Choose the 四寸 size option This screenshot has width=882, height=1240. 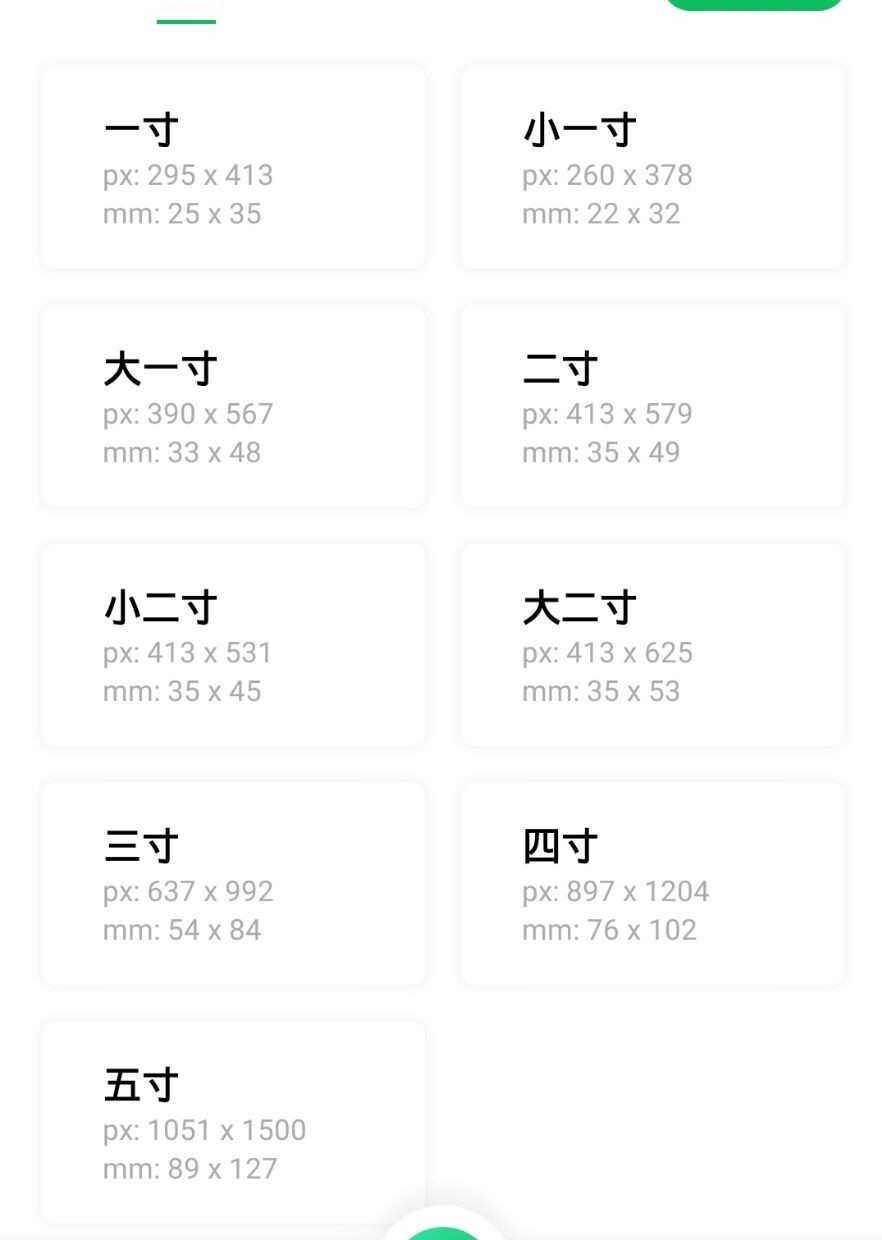coord(651,883)
